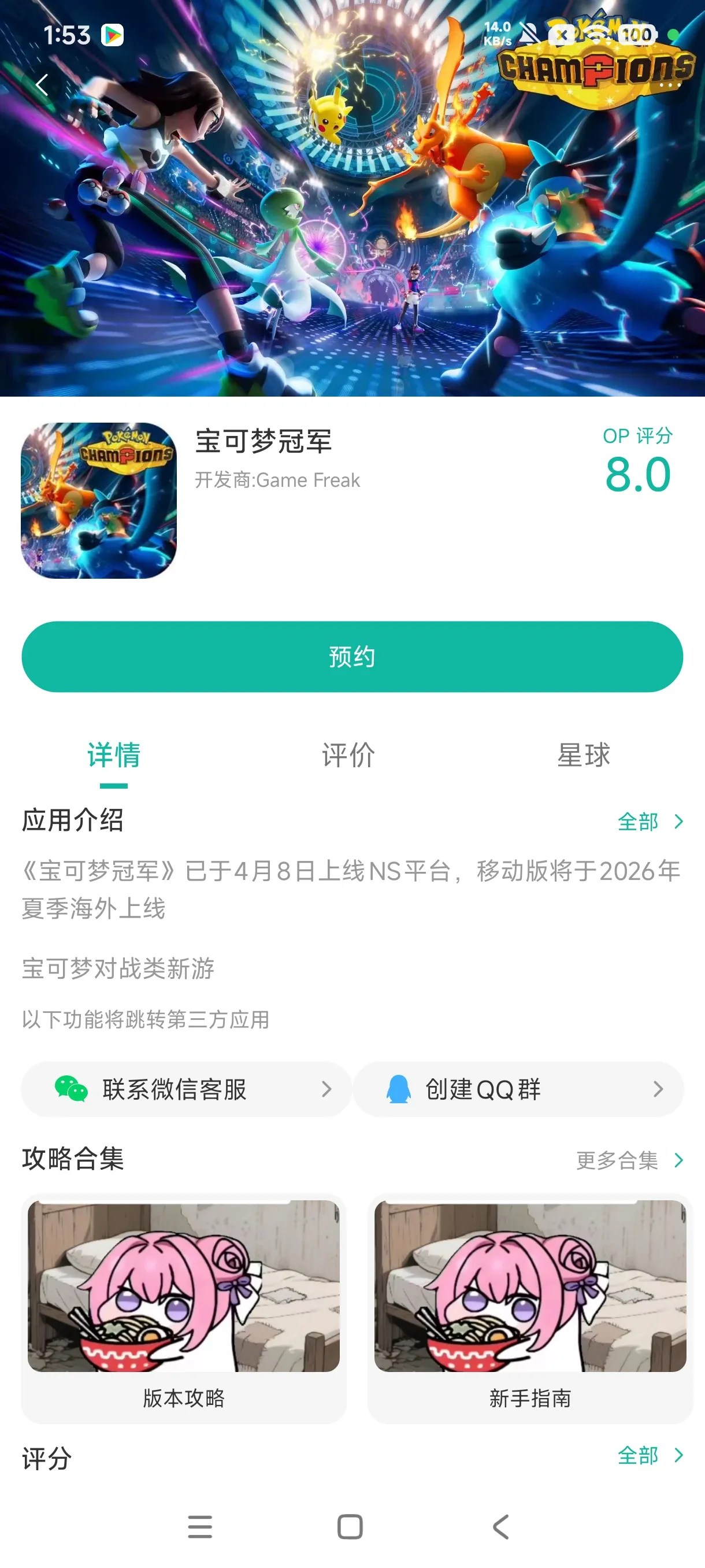Viewport: 705px width, 1568px height.
Task: Select the 详情 tab
Action: (x=114, y=756)
